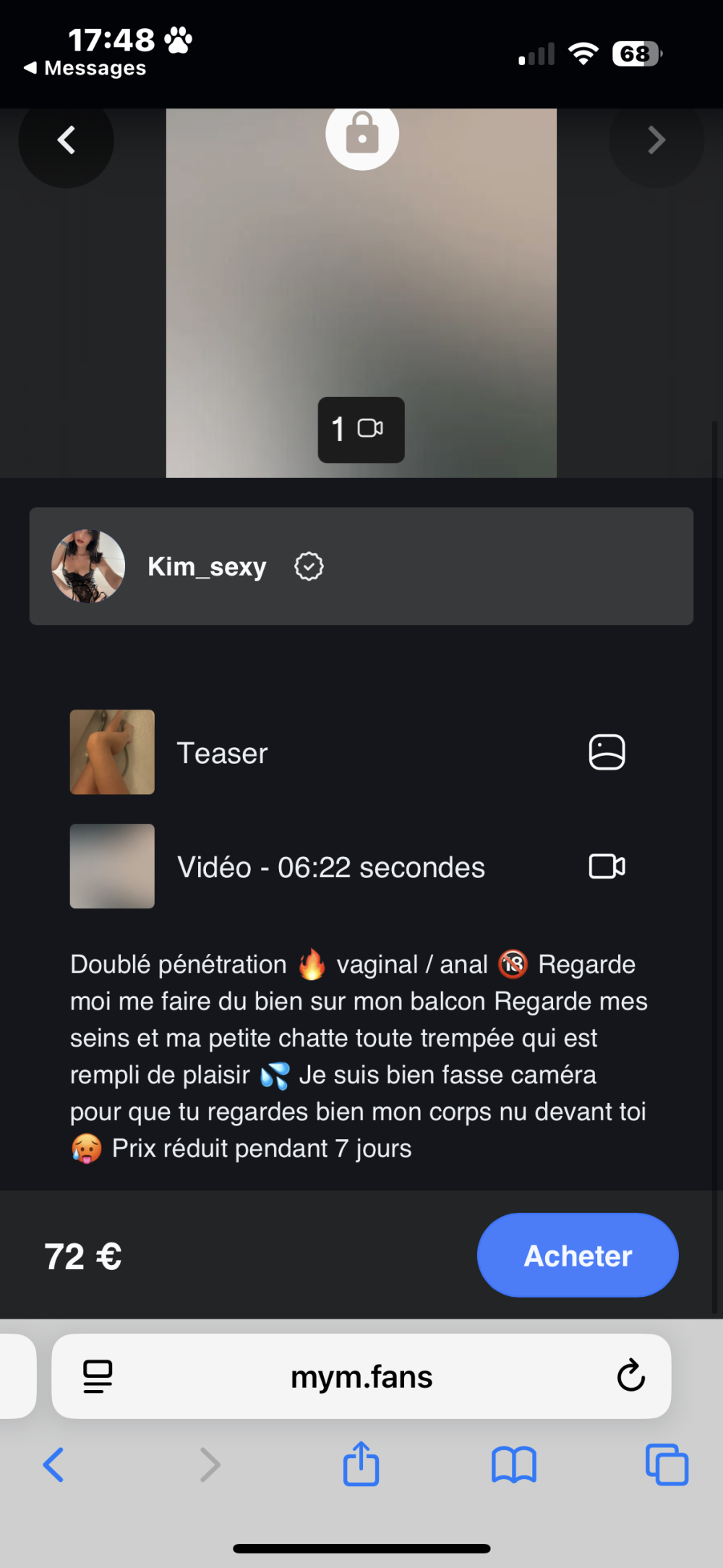Tap the Acheter button
Image resolution: width=723 pixels, height=1568 pixels.
577,1256
